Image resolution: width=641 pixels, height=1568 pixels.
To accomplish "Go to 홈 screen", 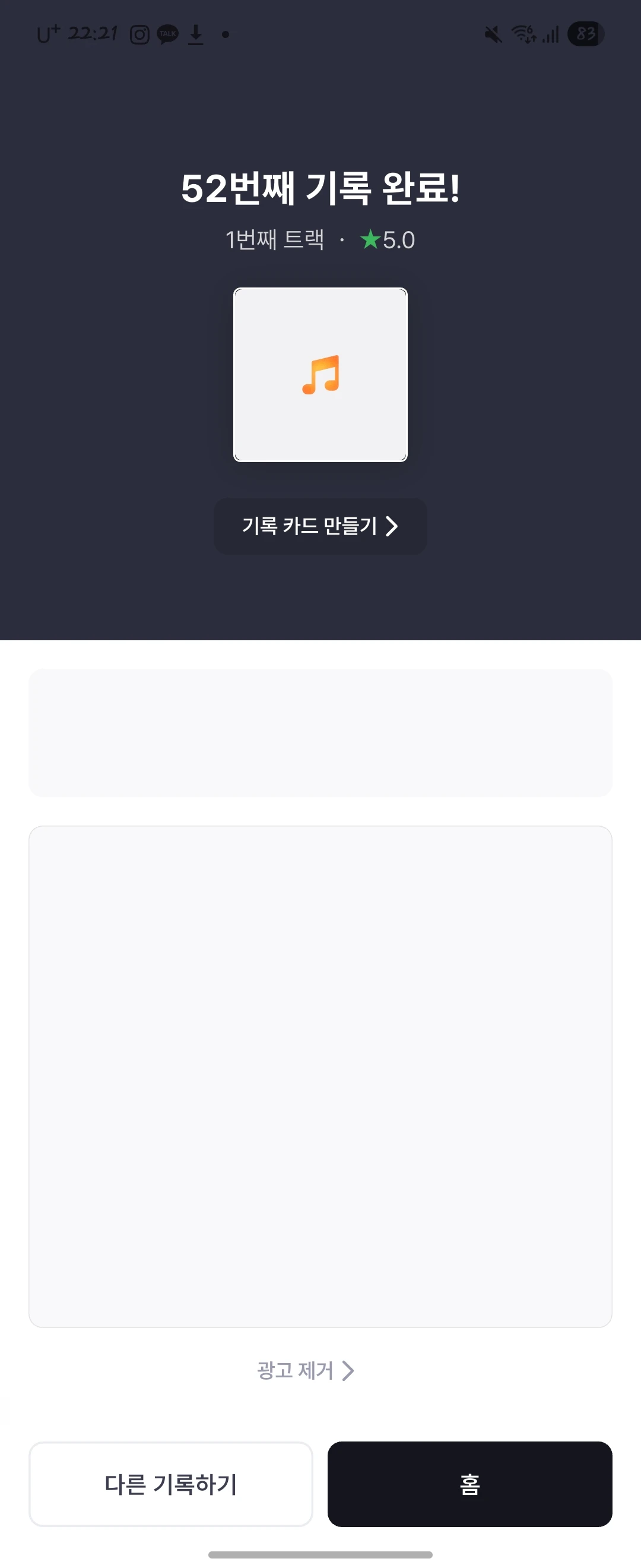I will click(x=469, y=1484).
